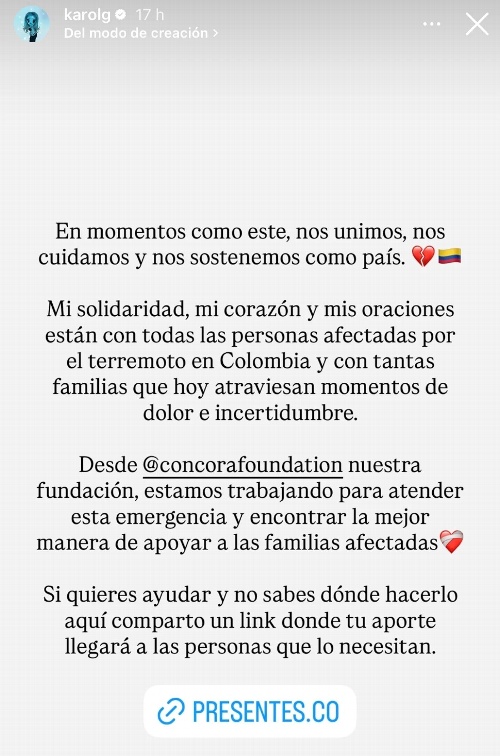Open karolg's profile picture
This screenshot has height=756, width=500.
click(32, 24)
